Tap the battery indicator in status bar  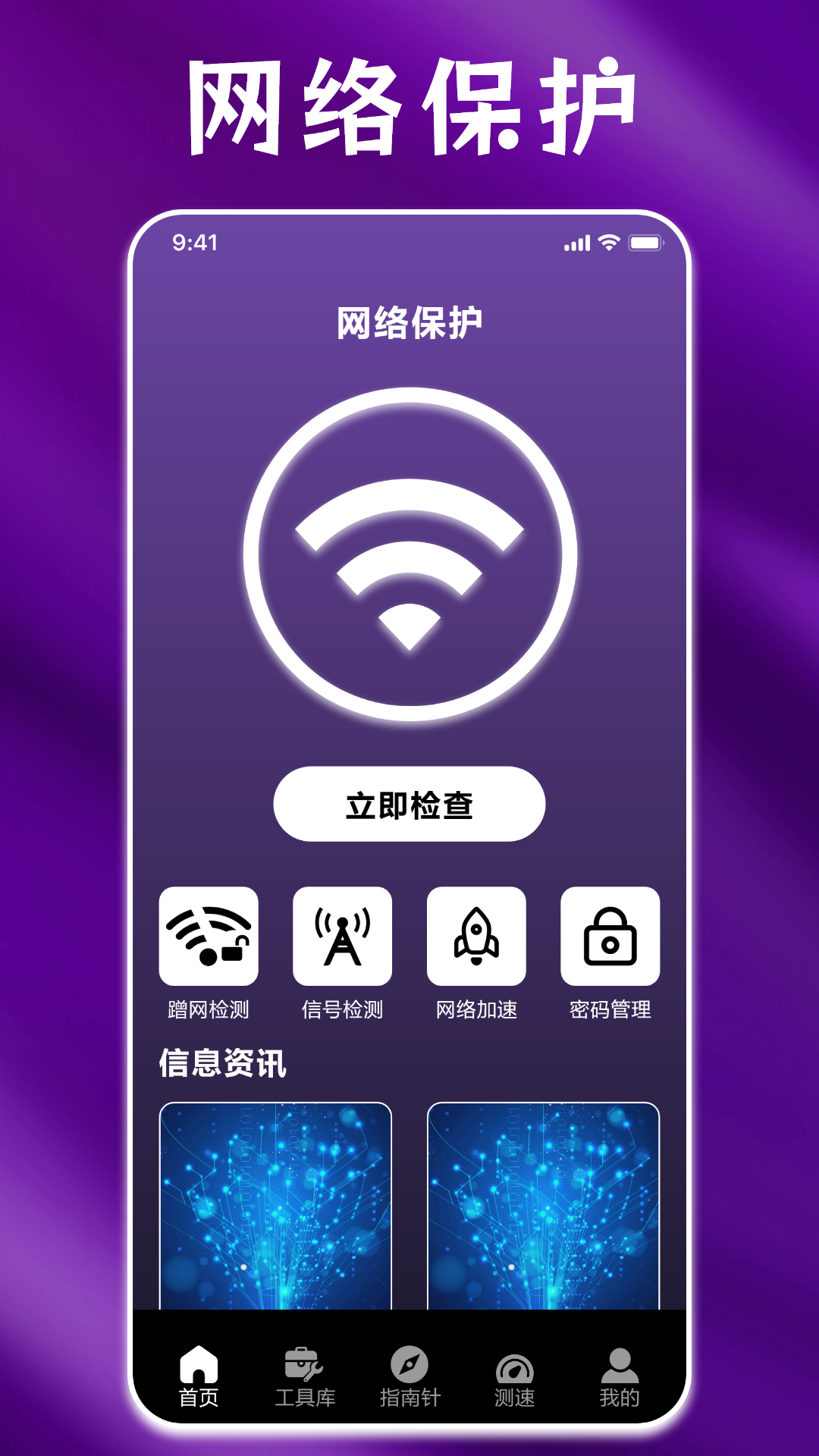click(645, 241)
